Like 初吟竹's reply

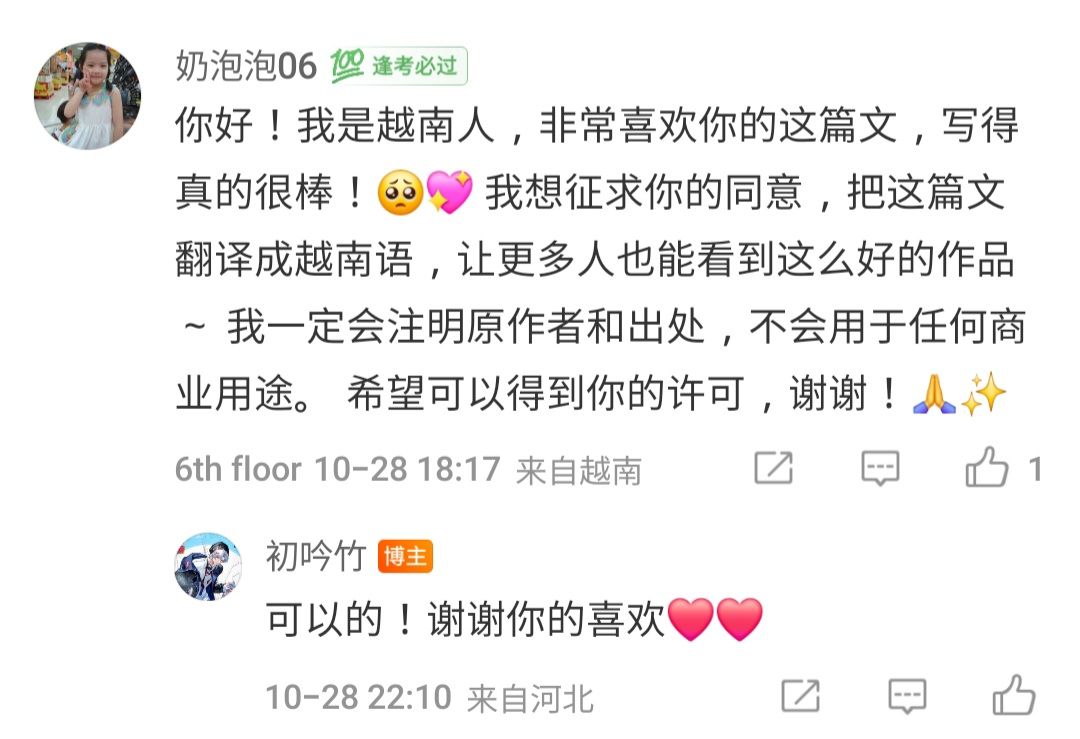click(1014, 695)
